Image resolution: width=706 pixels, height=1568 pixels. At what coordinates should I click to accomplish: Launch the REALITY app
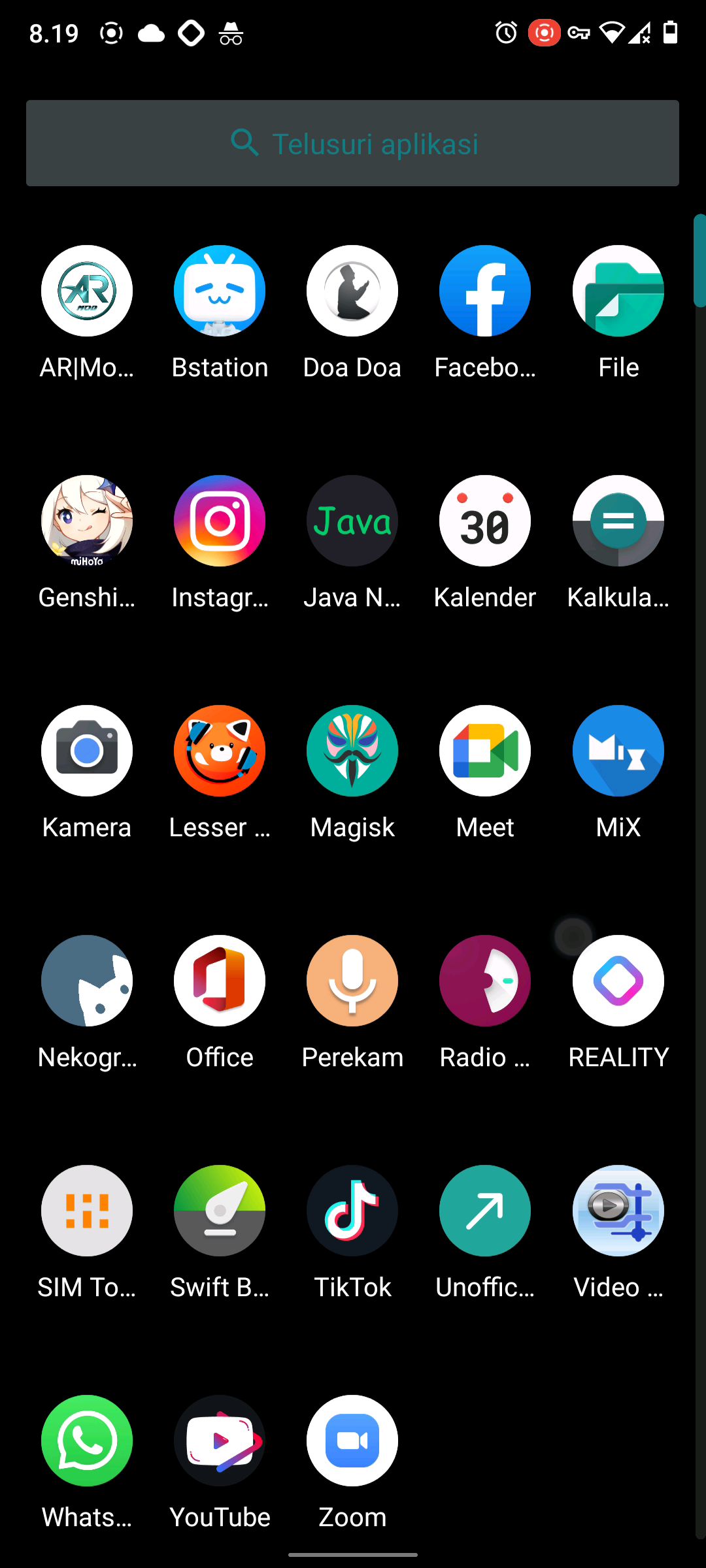coord(618,981)
